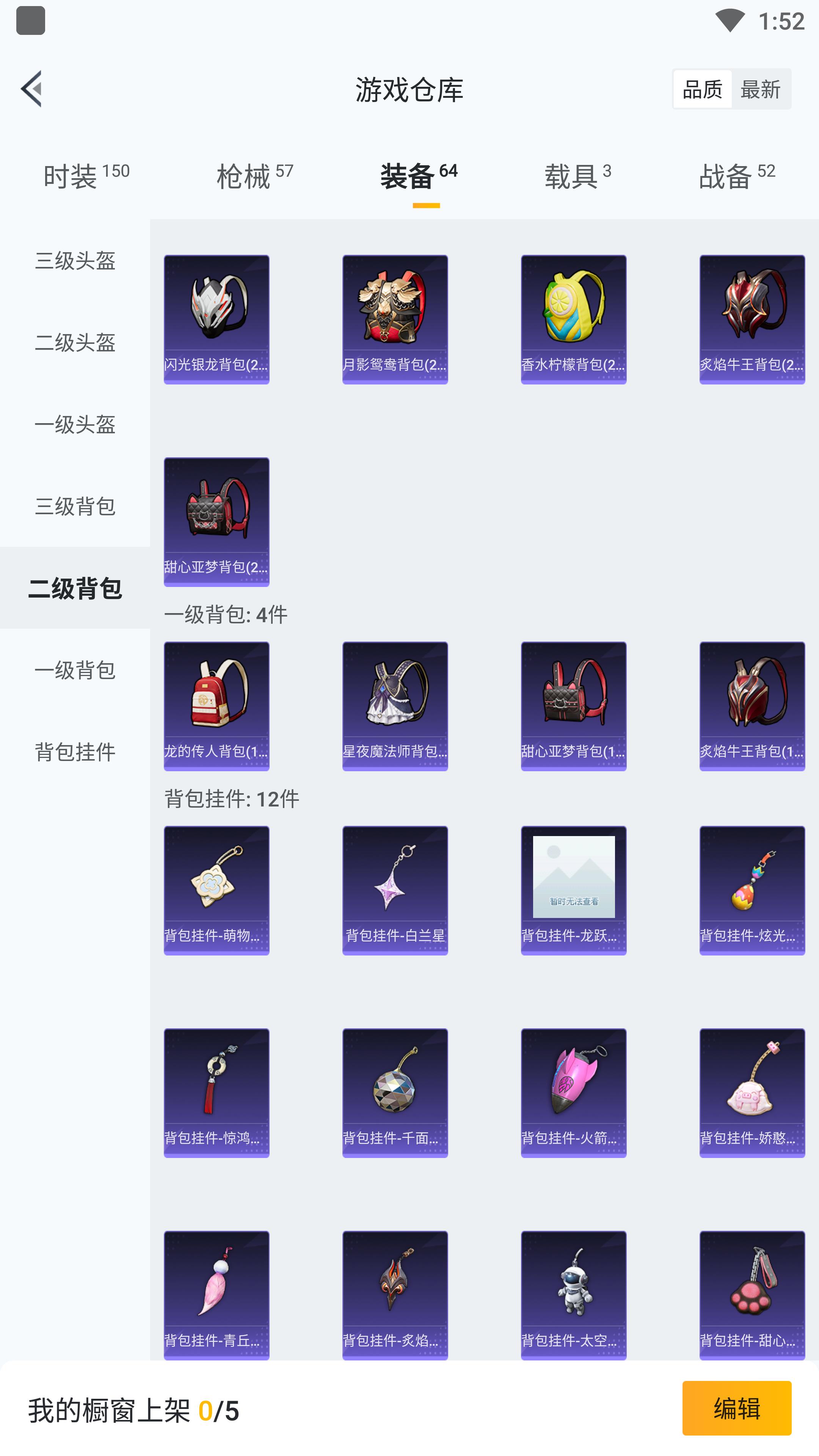Open 闪光银龙背包 item
Image resolution: width=819 pixels, height=1456 pixels.
pyautogui.click(x=217, y=319)
